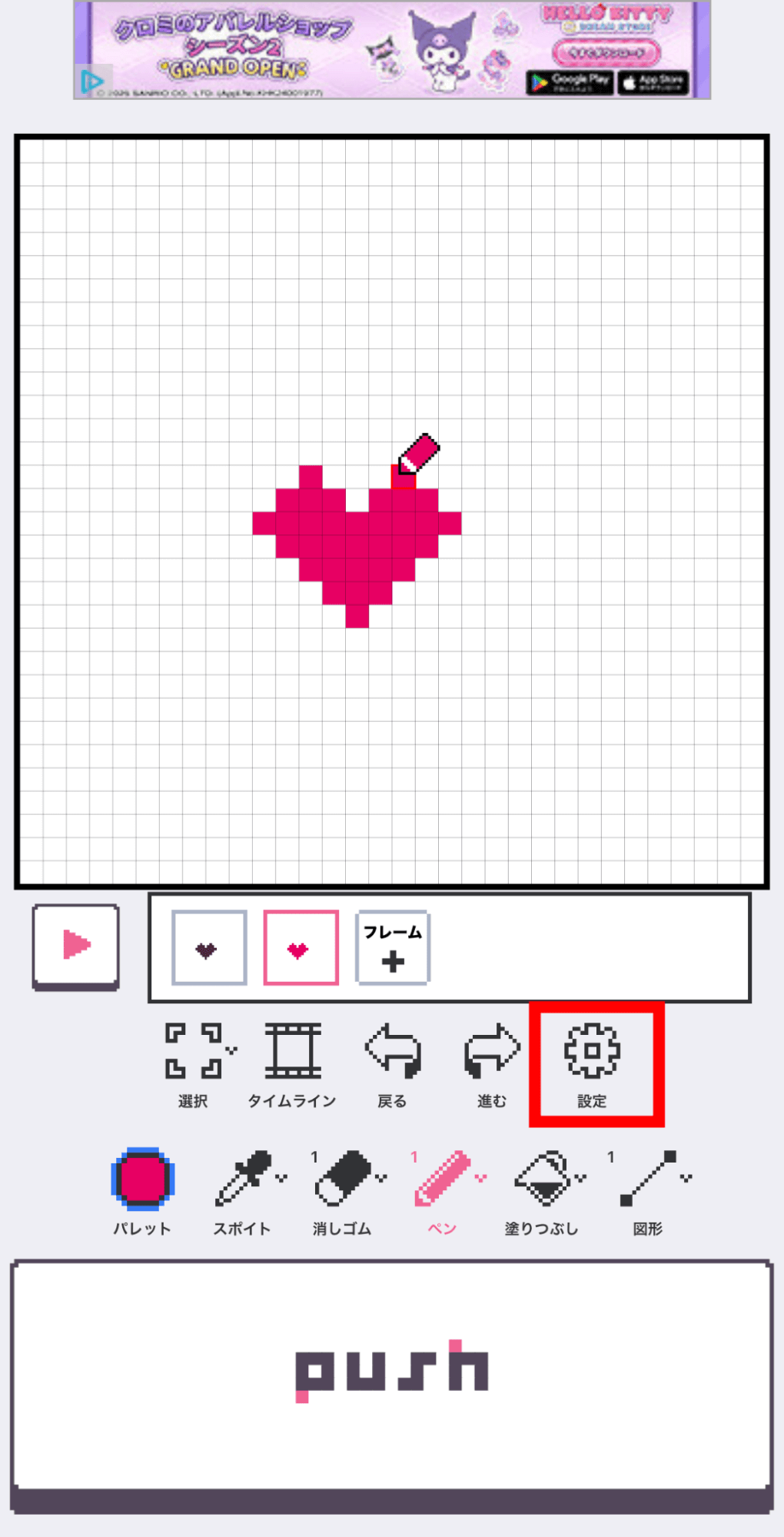
Task: Open the パレット color palette
Action: (x=143, y=1189)
